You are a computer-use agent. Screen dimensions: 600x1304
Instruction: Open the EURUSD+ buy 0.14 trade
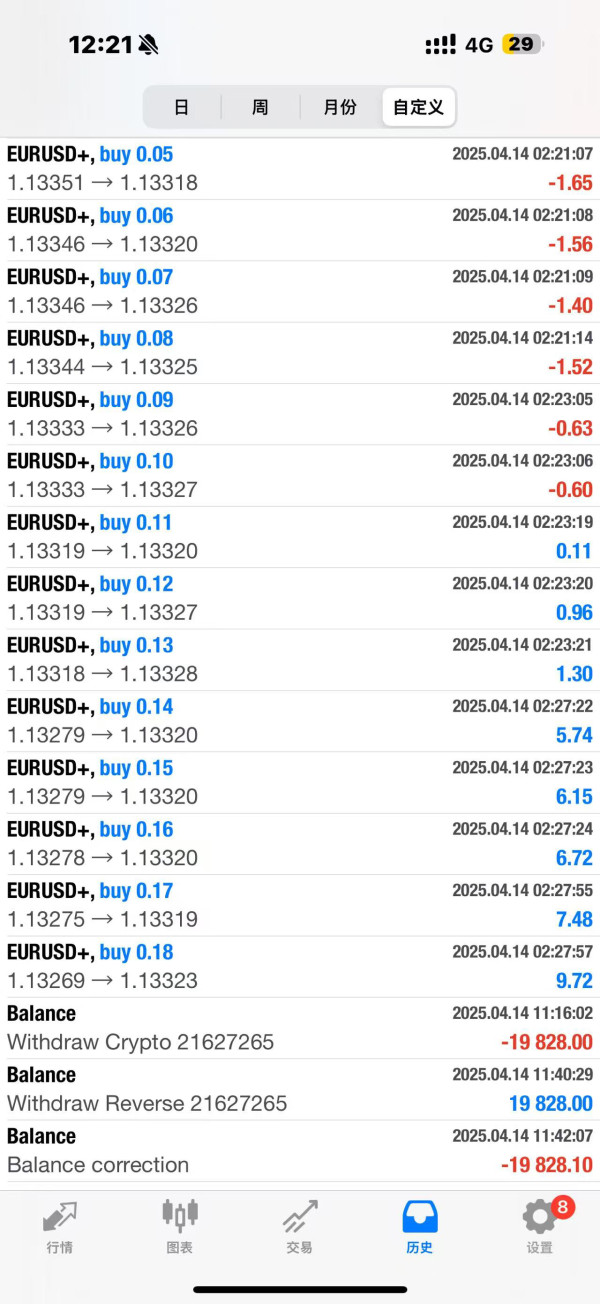[x=300, y=721]
